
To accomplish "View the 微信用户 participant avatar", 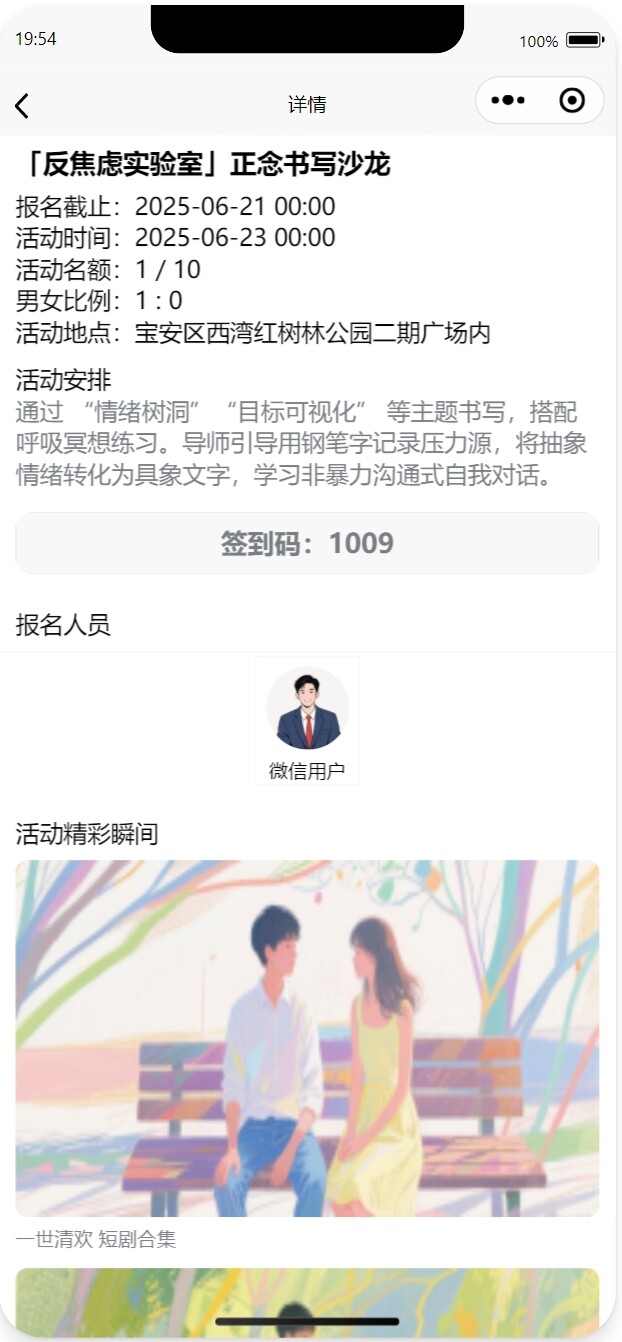I will click(307, 709).
